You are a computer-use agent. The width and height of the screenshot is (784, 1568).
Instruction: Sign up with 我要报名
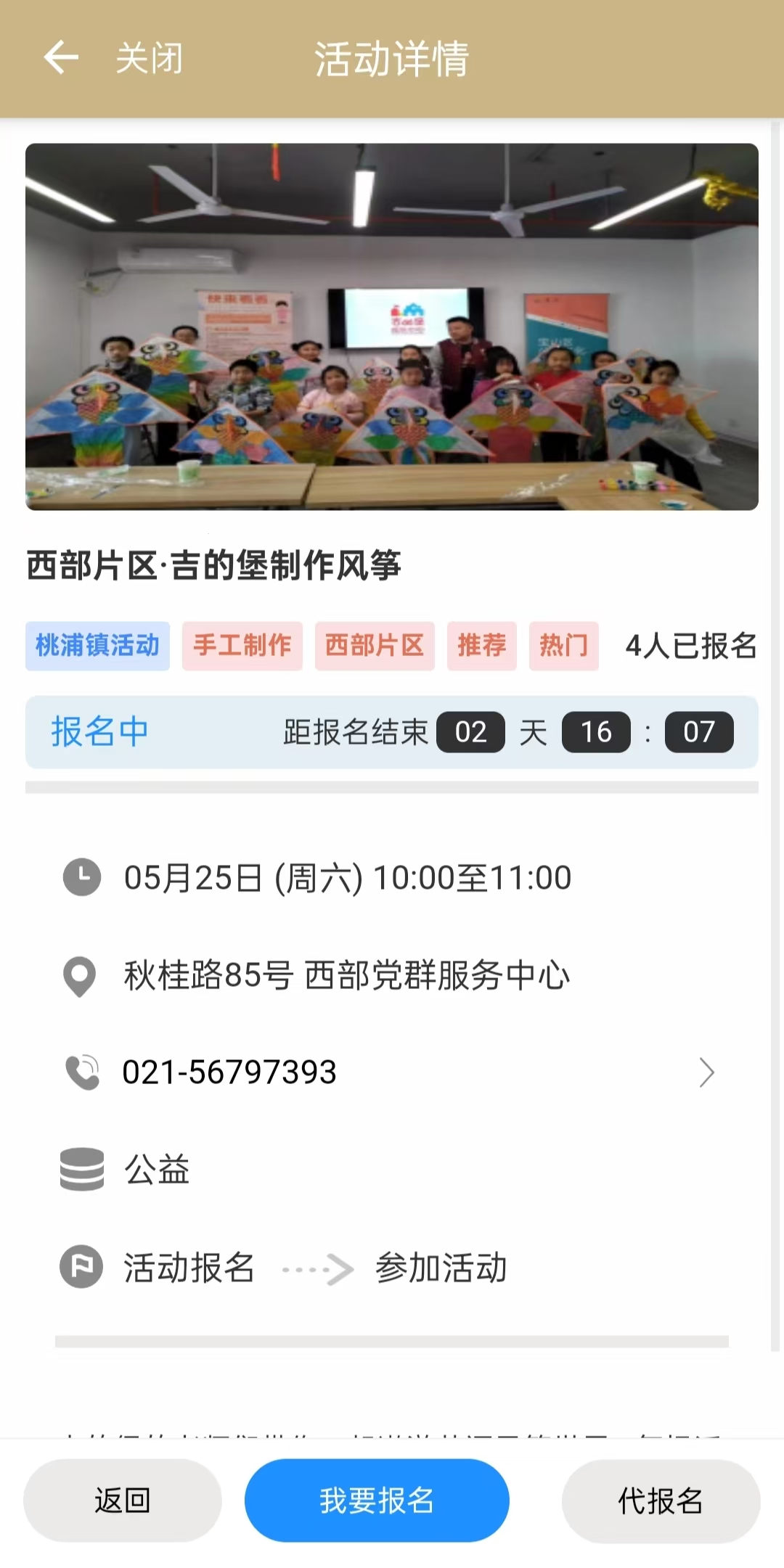click(x=377, y=1500)
